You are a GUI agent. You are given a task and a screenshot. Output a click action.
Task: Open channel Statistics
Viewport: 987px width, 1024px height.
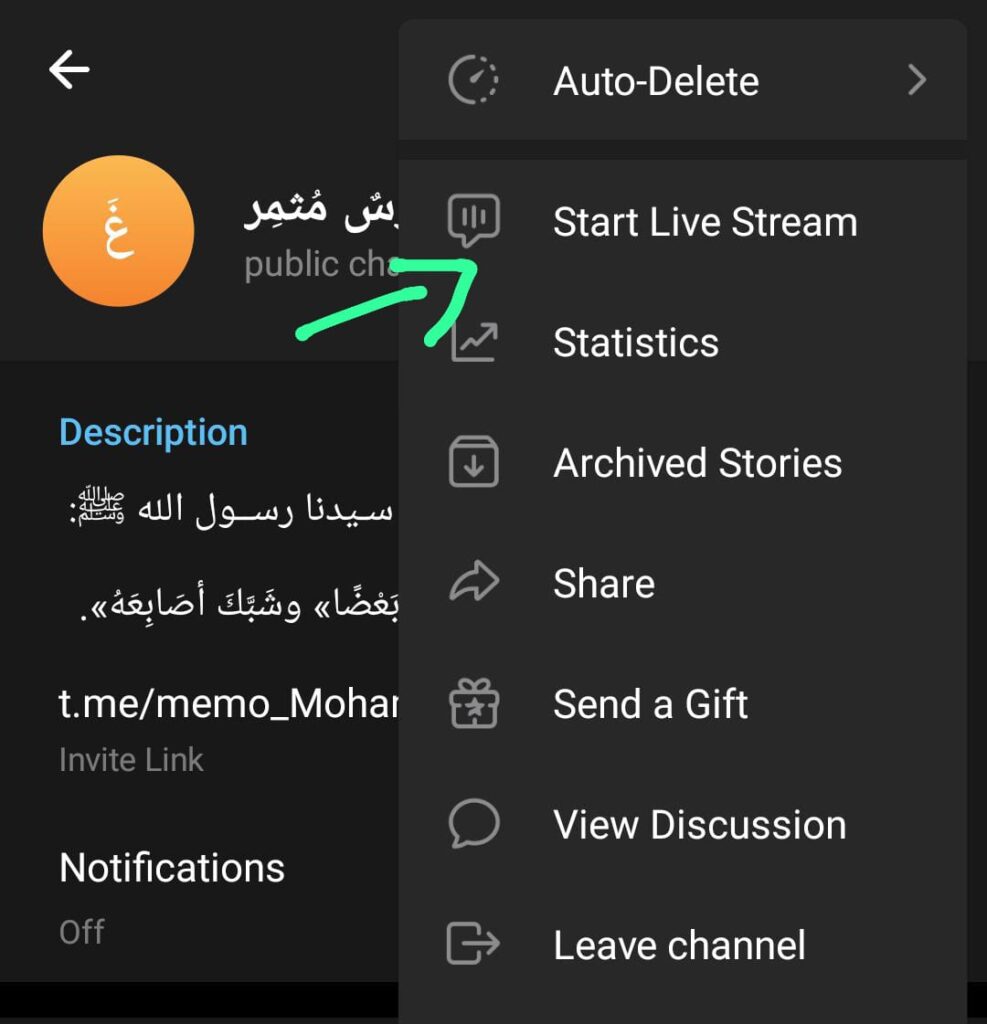coord(682,343)
